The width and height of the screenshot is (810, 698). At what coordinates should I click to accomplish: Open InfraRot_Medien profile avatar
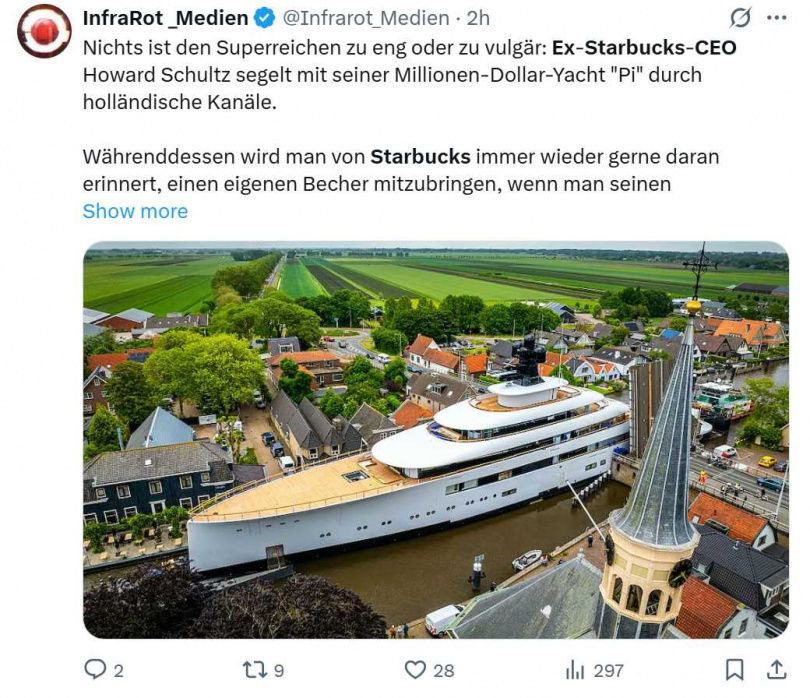(44, 31)
